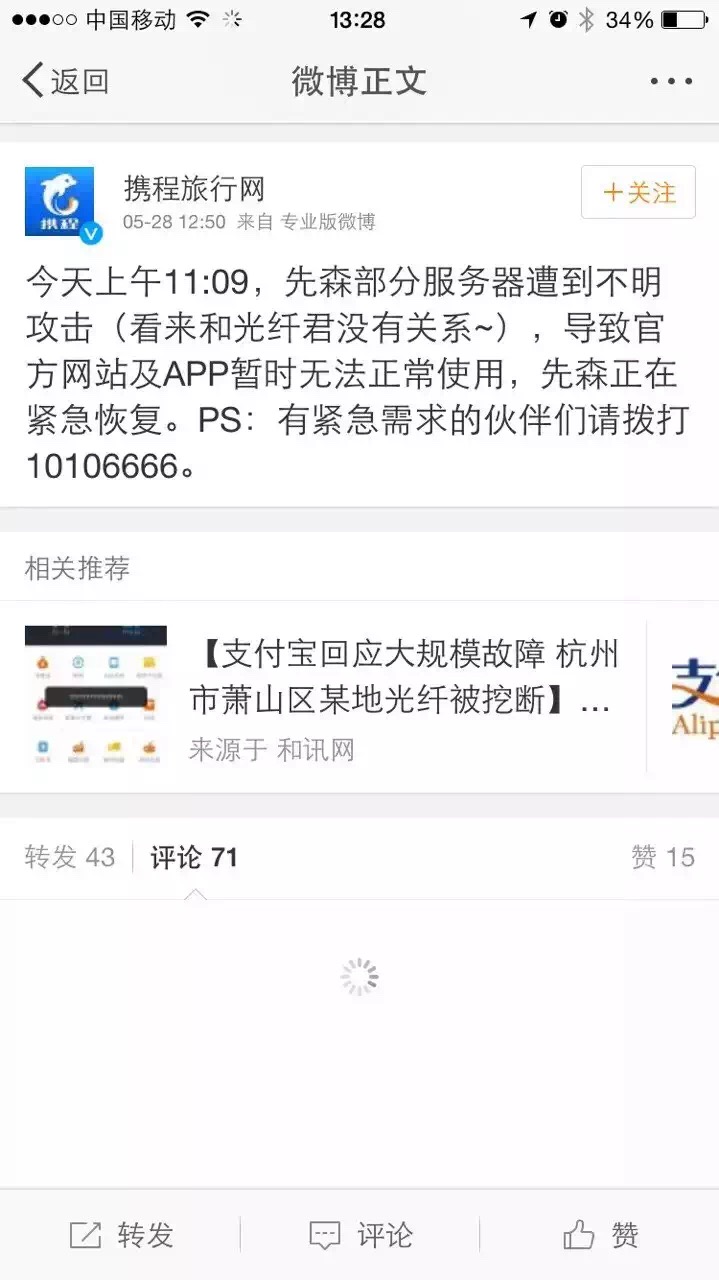Go back using the 返回 button

(66, 81)
